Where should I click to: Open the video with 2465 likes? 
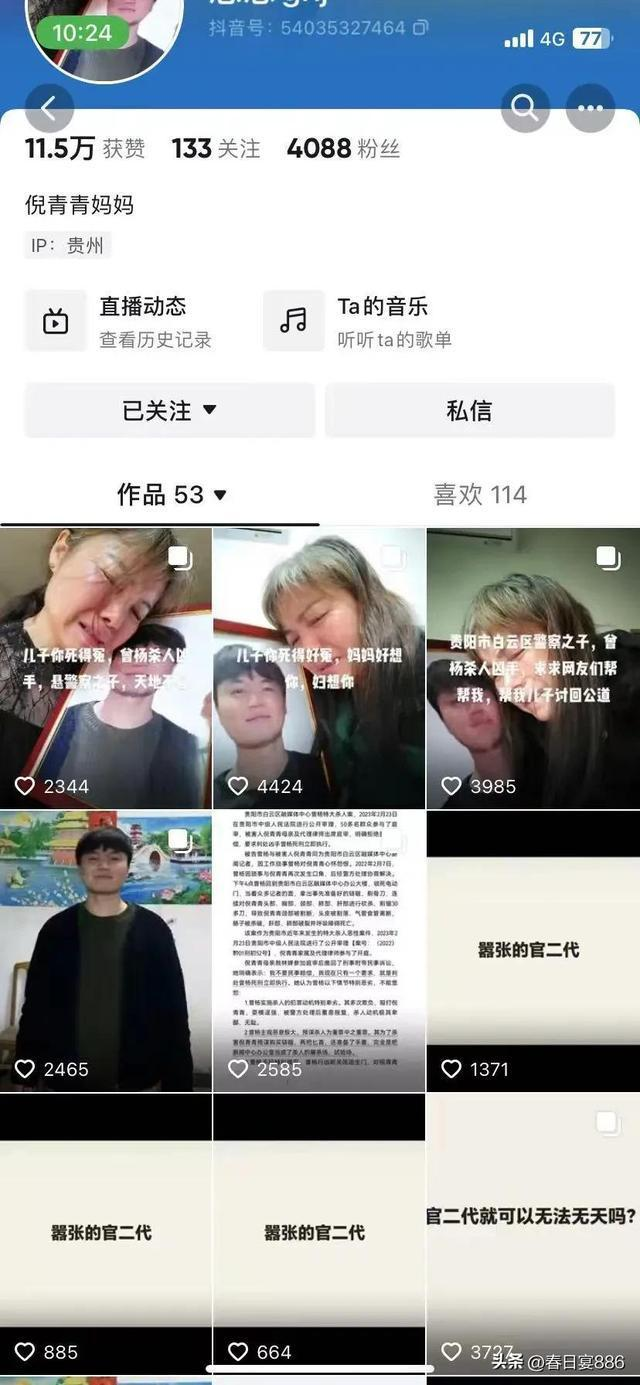(x=105, y=950)
